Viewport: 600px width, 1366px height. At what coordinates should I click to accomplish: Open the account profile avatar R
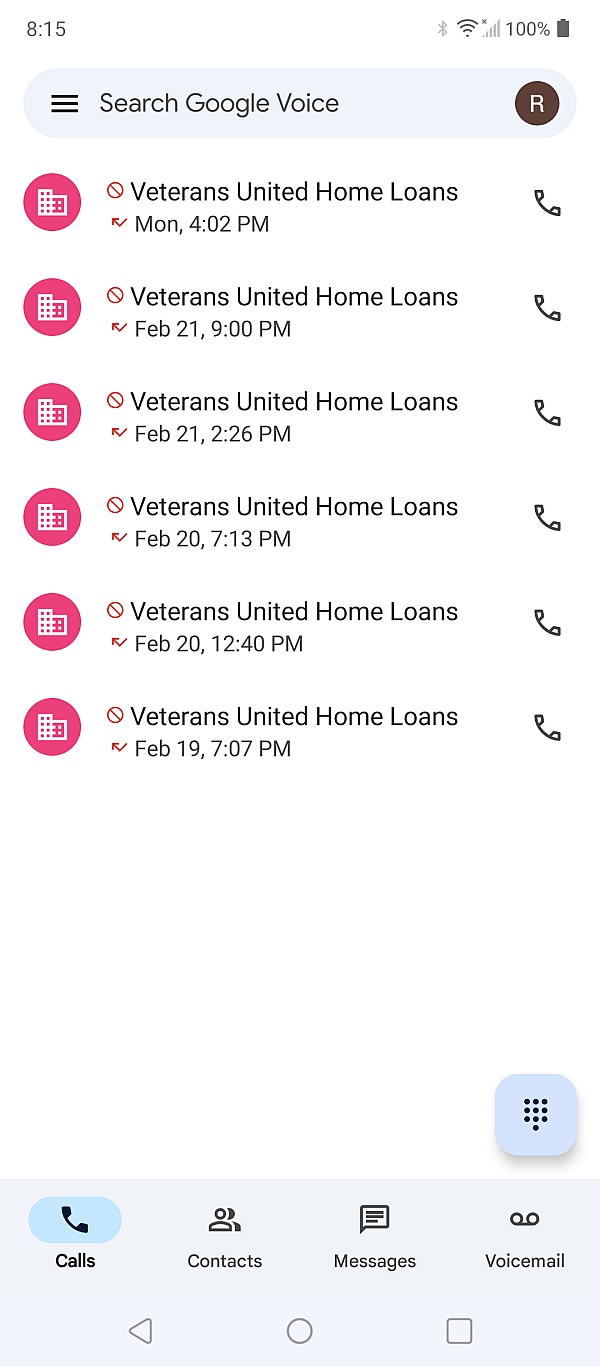coord(537,104)
